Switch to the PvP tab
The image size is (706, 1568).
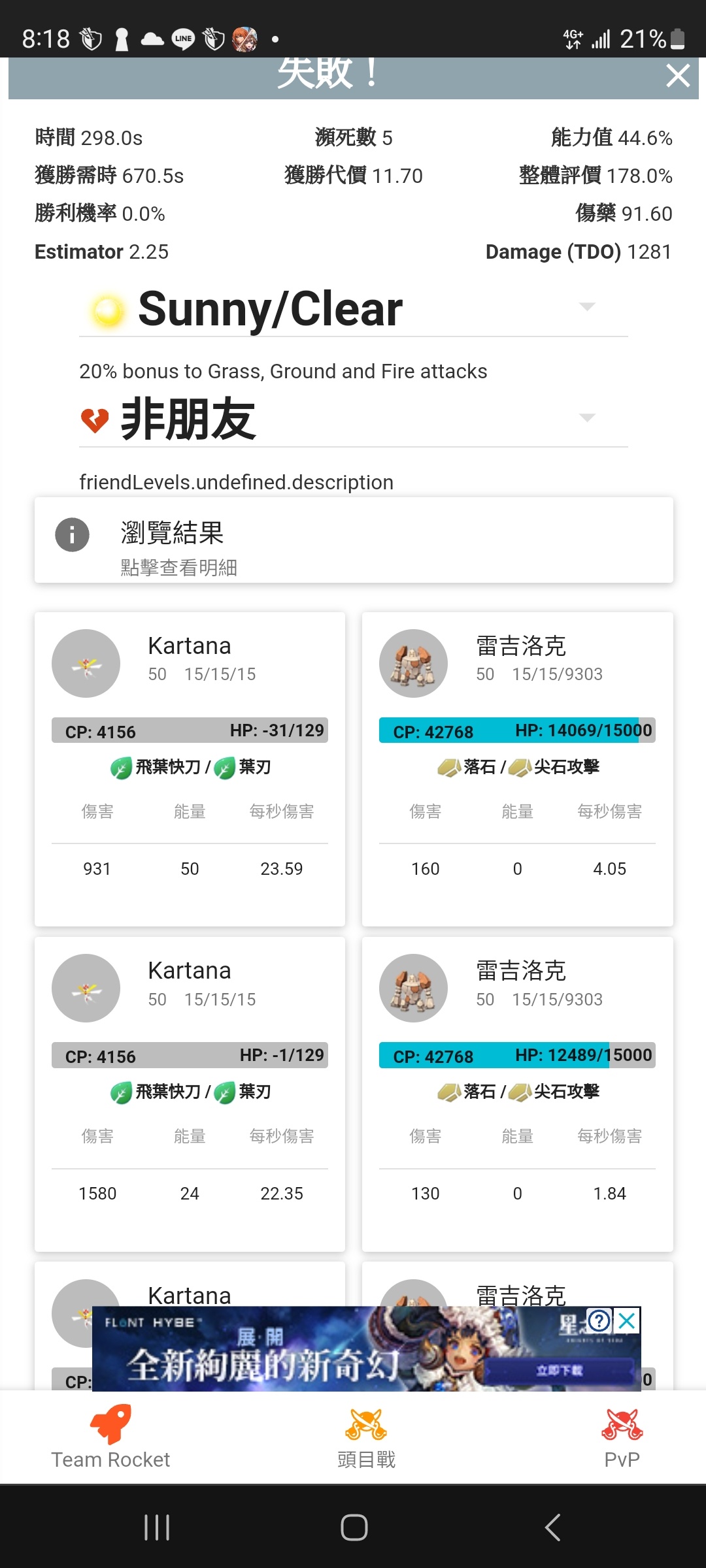[x=622, y=1437]
